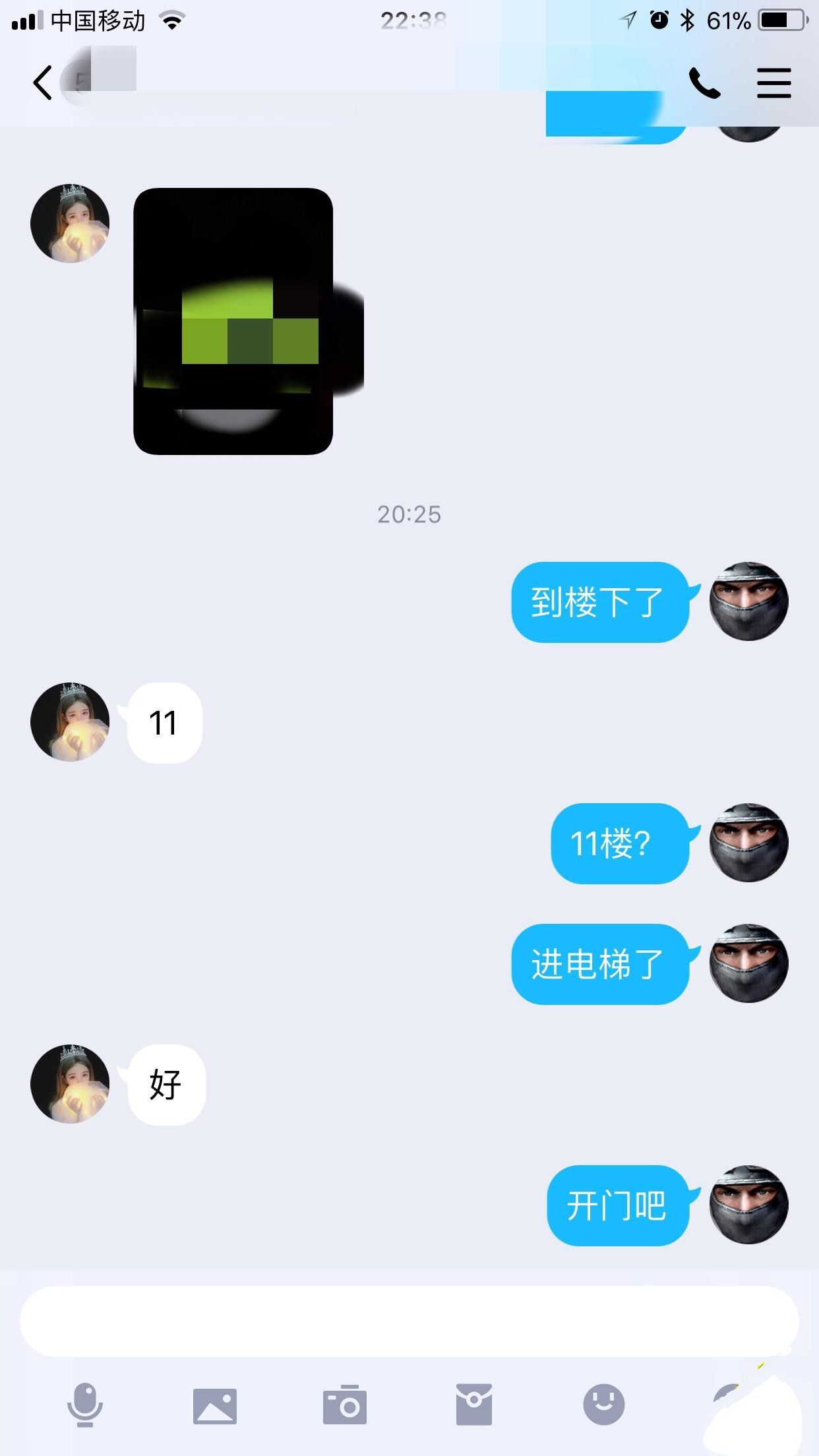Open the avatar beside the 11 message
The width and height of the screenshot is (819, 1456).
point(70,722)
